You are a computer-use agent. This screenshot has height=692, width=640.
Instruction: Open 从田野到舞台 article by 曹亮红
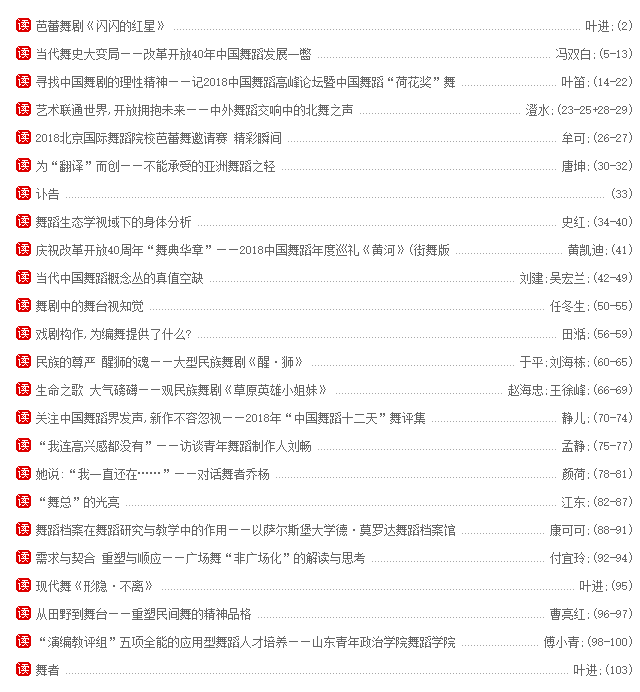click(x=142, y=613)
